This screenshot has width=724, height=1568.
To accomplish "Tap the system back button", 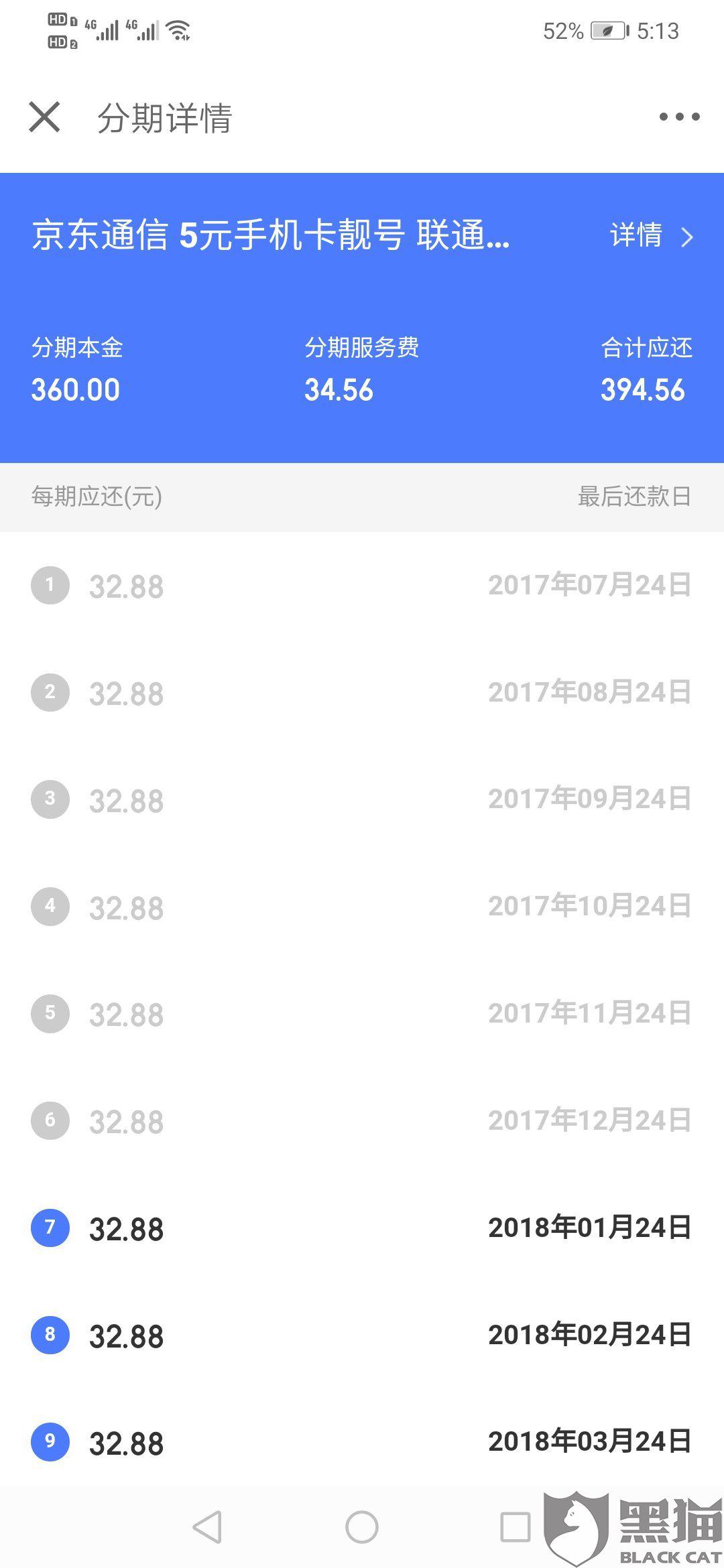I will [x=207, y=1527].
